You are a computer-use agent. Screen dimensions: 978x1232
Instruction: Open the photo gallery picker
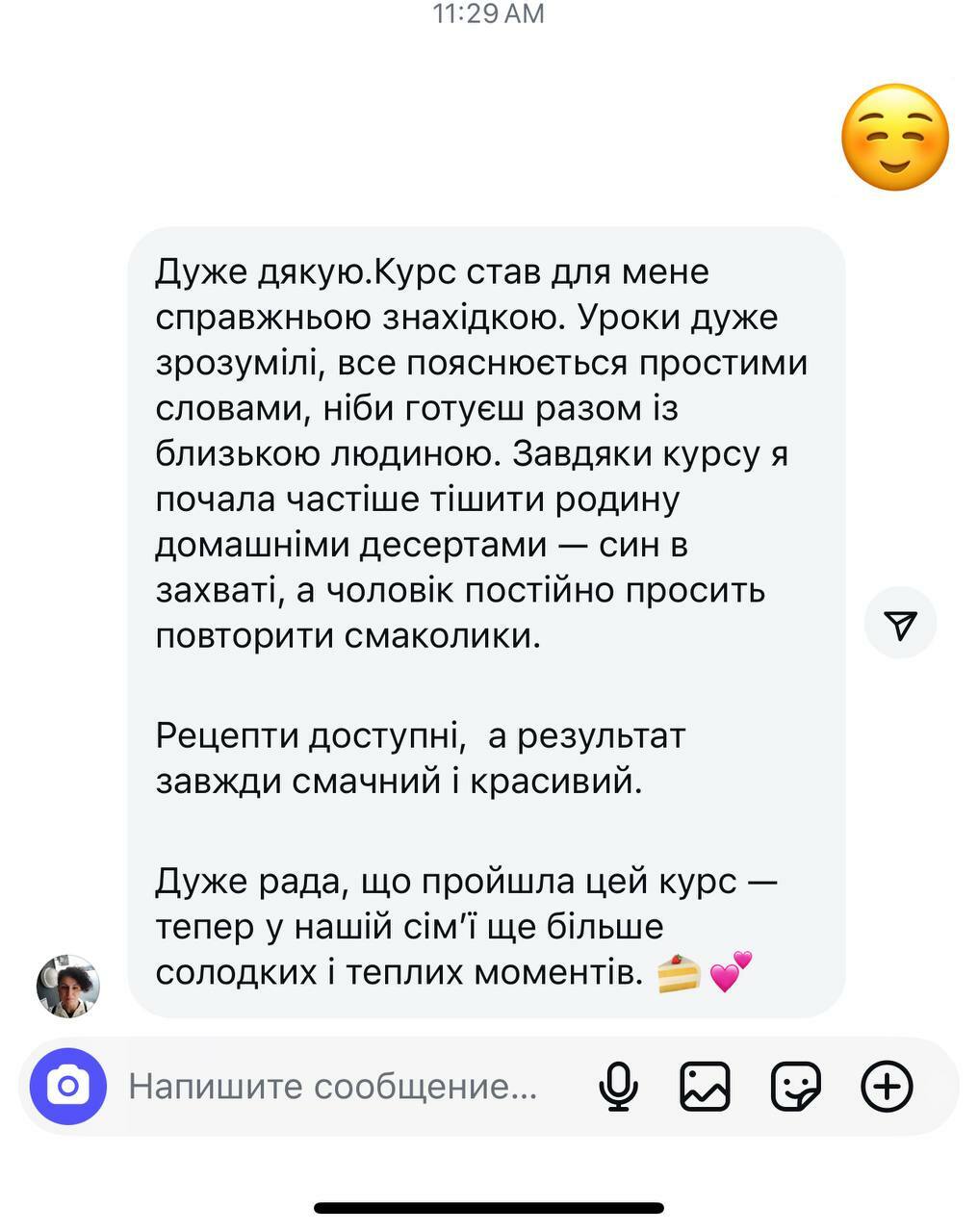[705, 1087]
